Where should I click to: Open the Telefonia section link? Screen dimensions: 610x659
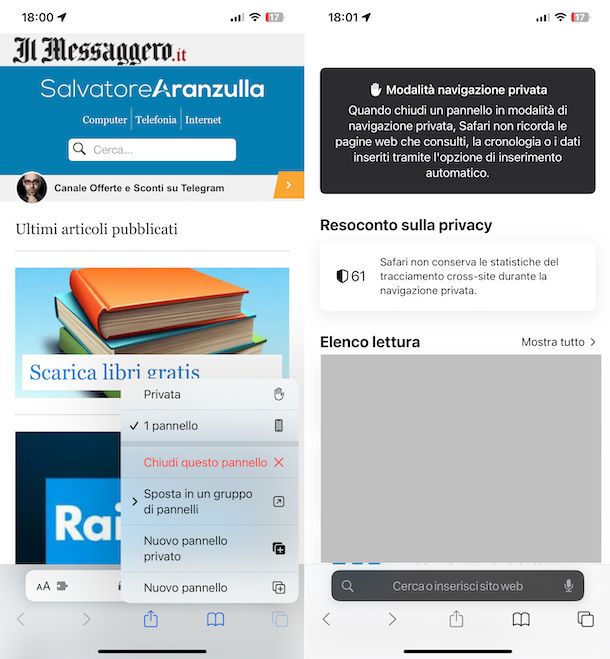tap(156, 120)
